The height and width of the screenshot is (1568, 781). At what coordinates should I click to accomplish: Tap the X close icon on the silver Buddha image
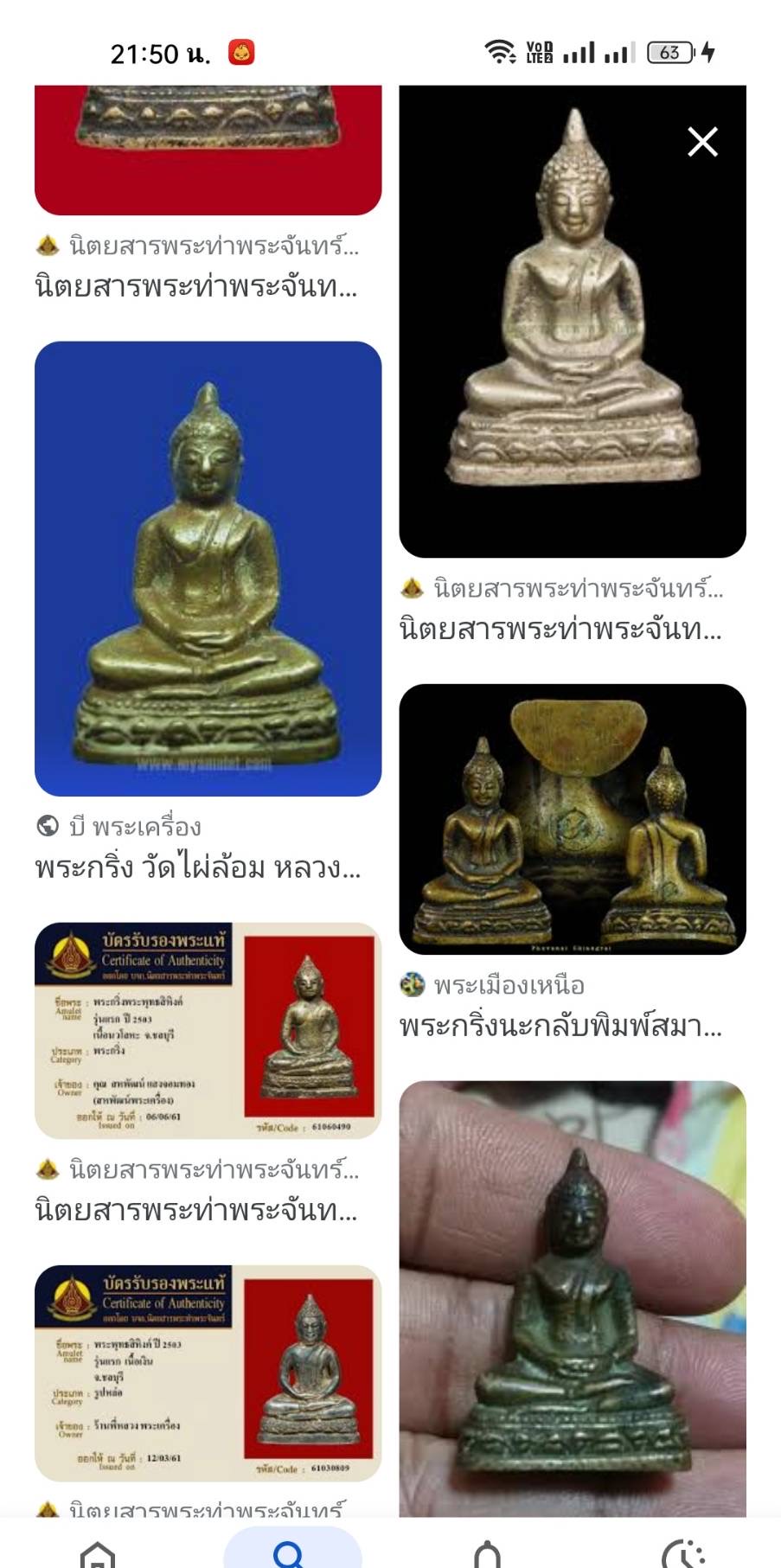pos(702,142)
